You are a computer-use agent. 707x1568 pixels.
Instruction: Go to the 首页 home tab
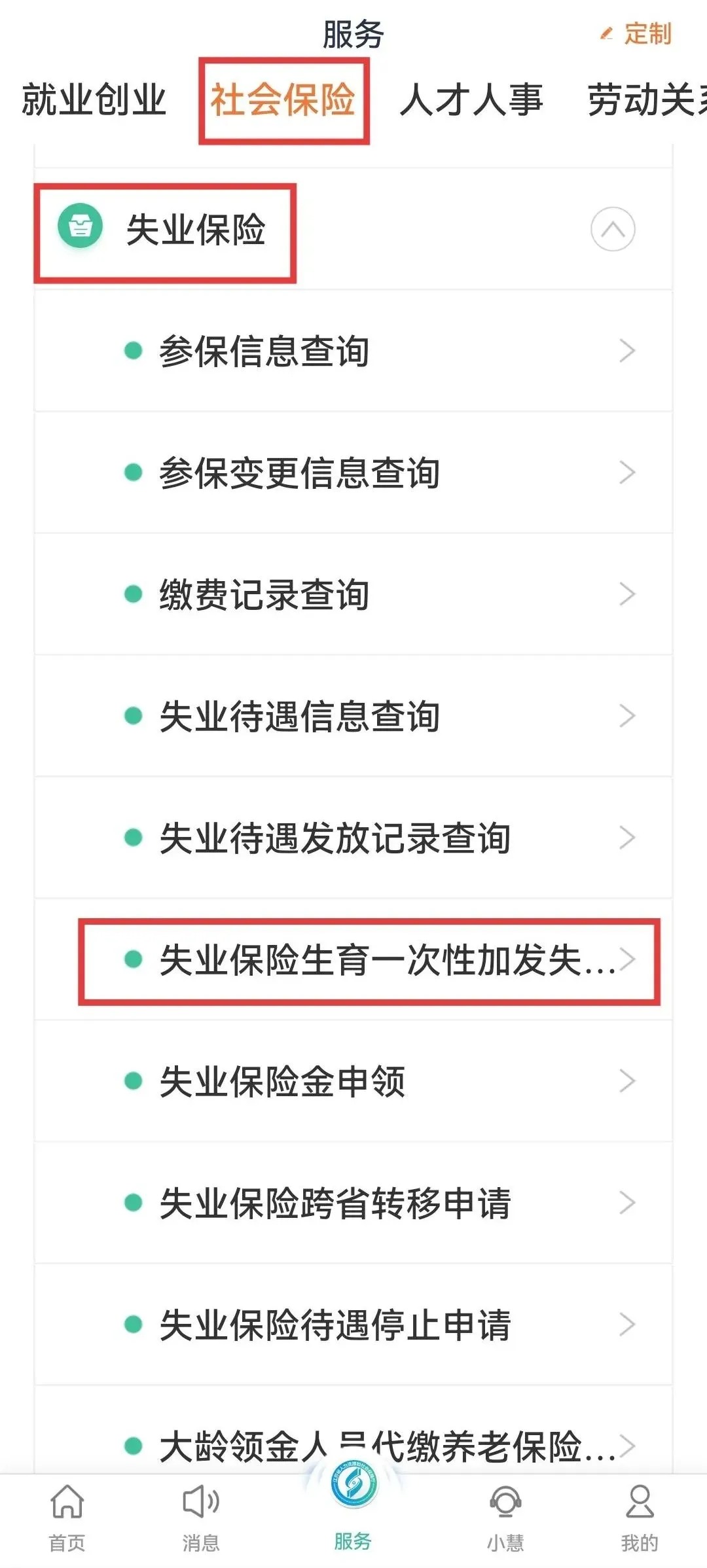pos(67,1517)
